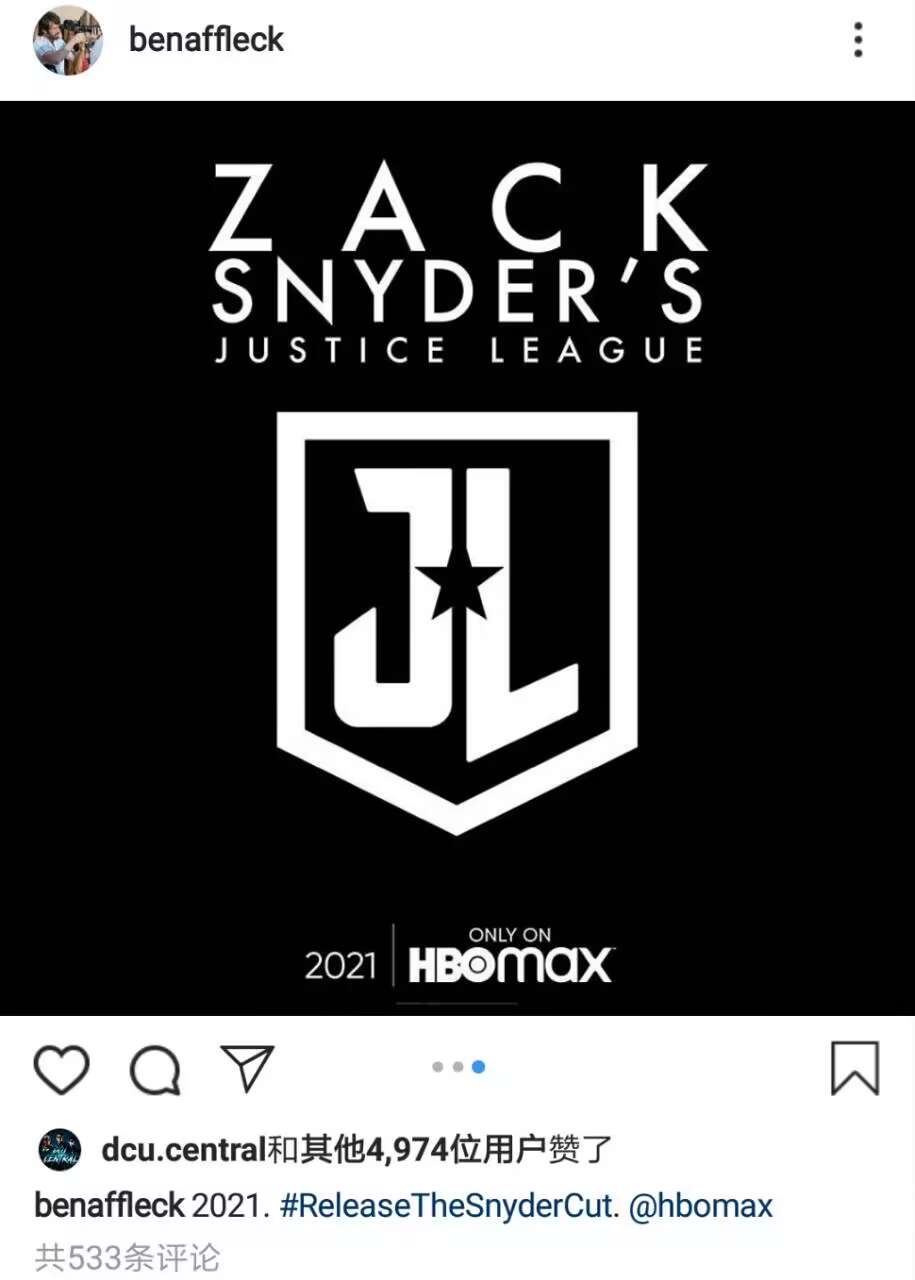Open the post's overflow menu
915x1280 pixels.
(858, 40)
